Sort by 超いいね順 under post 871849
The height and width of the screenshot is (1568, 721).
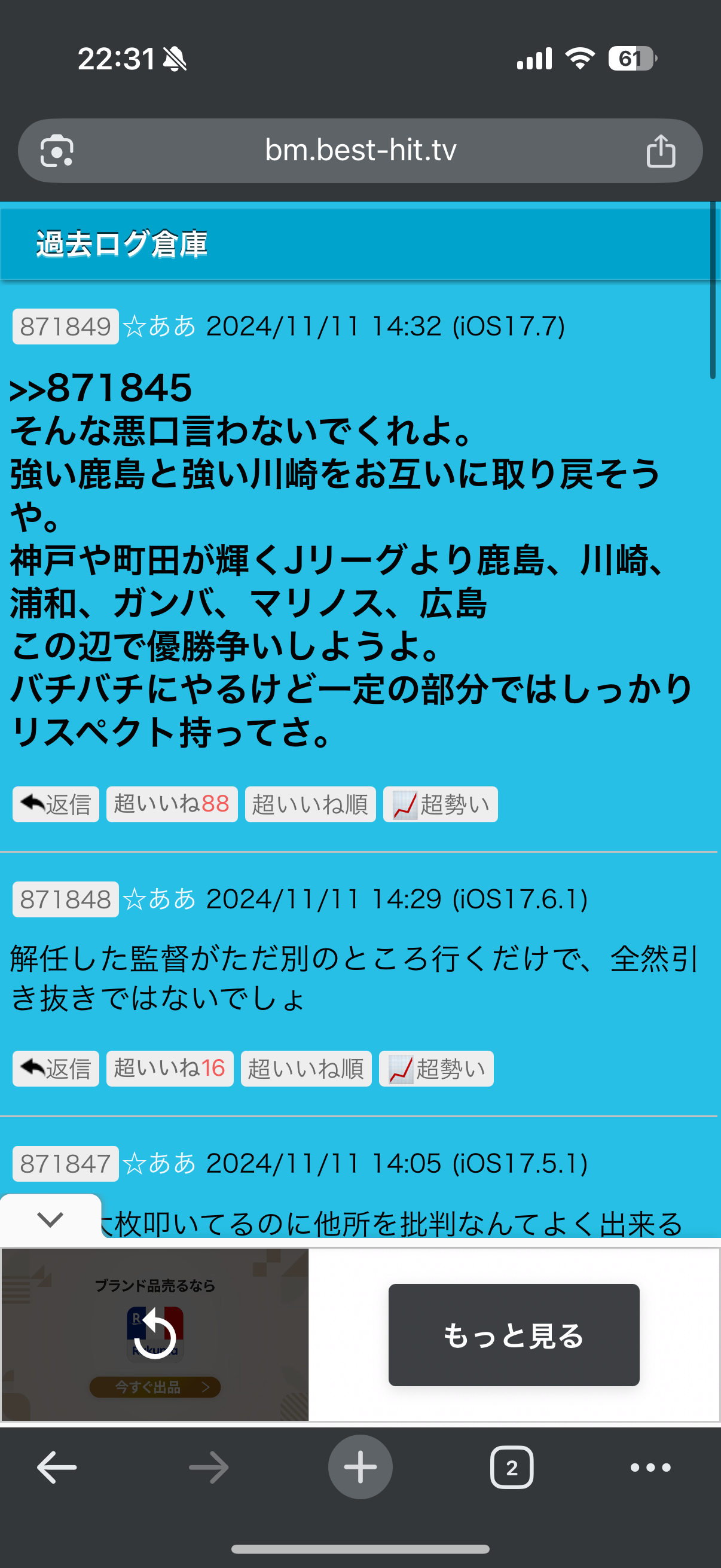coord(310,804)
